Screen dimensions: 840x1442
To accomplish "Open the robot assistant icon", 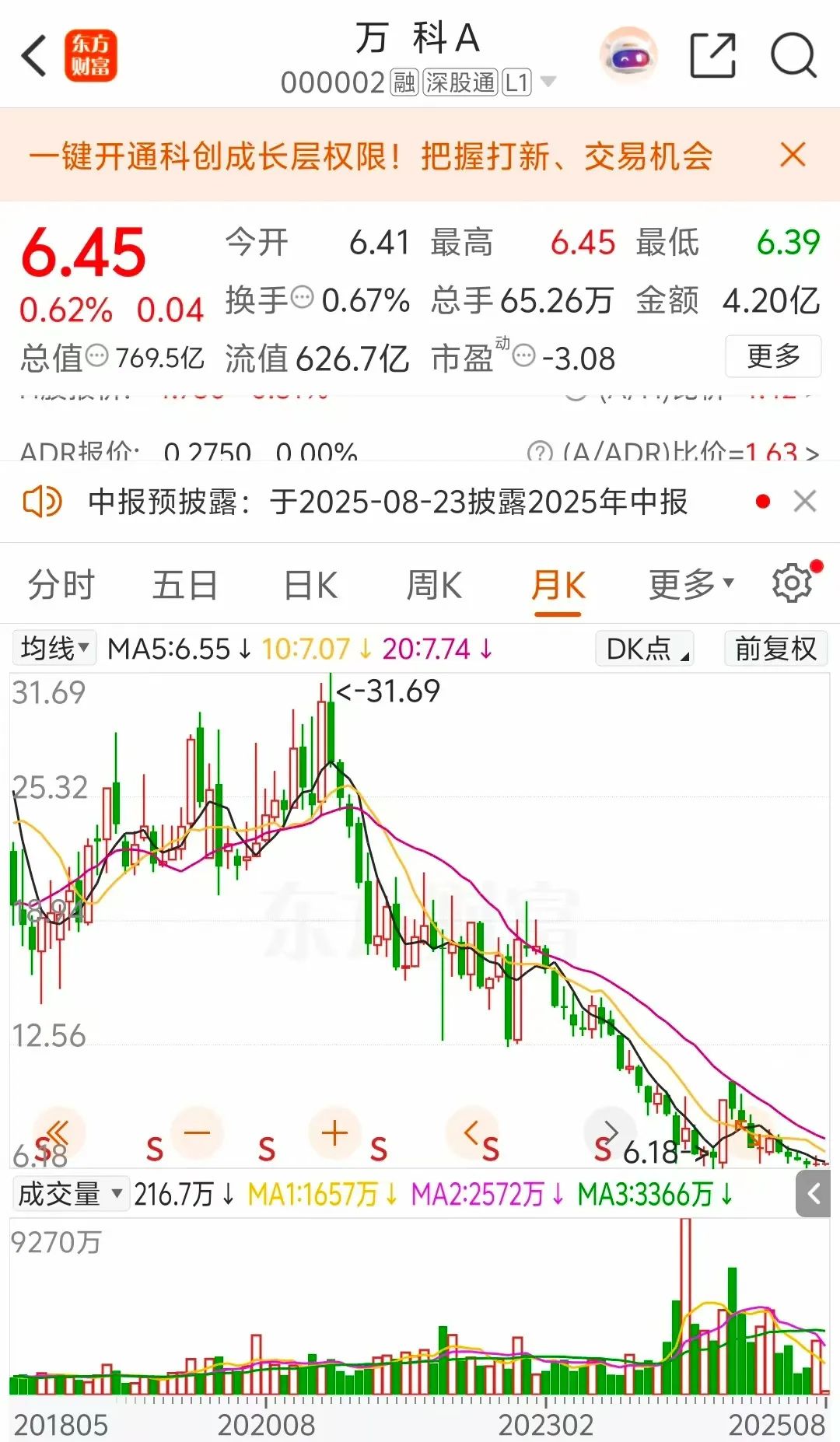I will click(x=628, y=56).
